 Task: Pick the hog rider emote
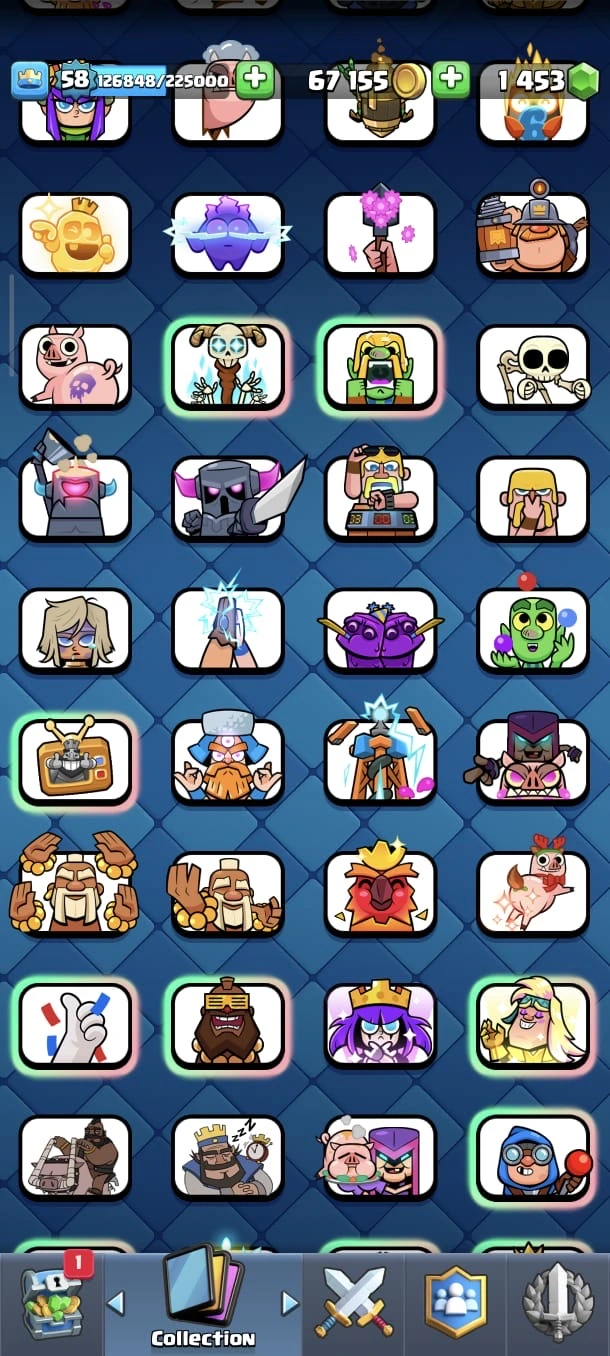75,1157
